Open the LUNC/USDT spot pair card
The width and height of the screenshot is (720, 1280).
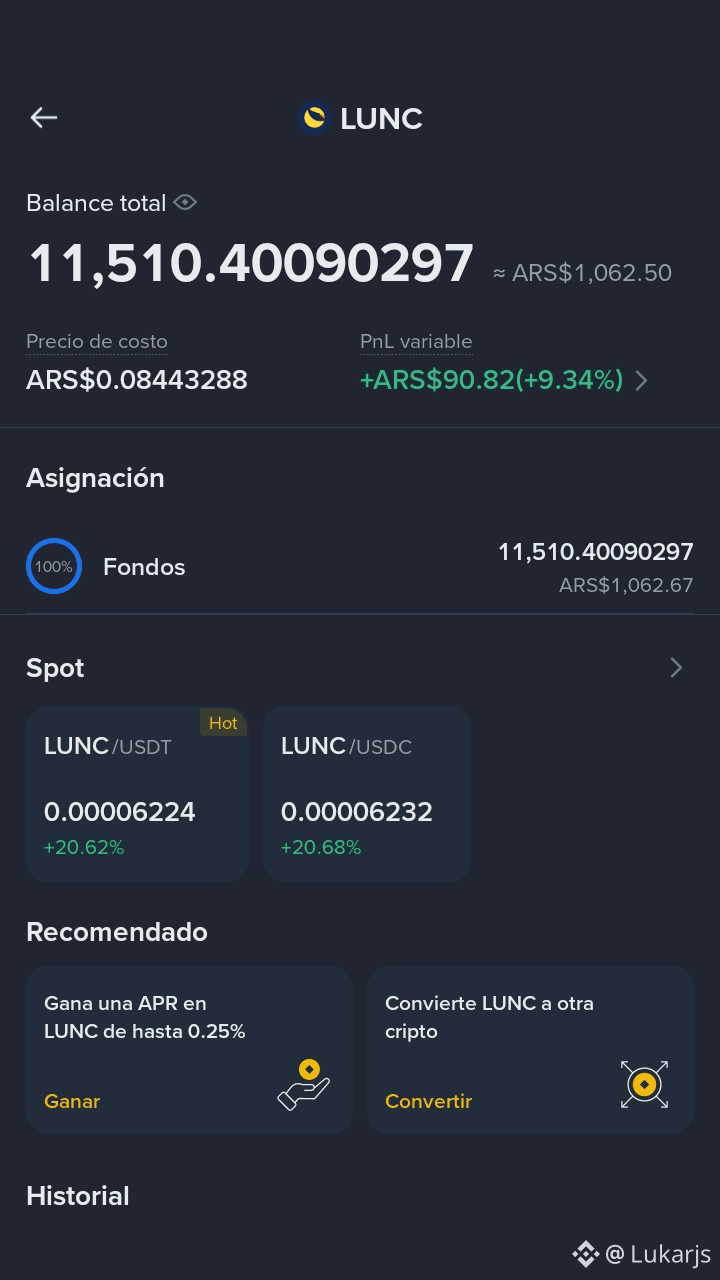[137, 794]
